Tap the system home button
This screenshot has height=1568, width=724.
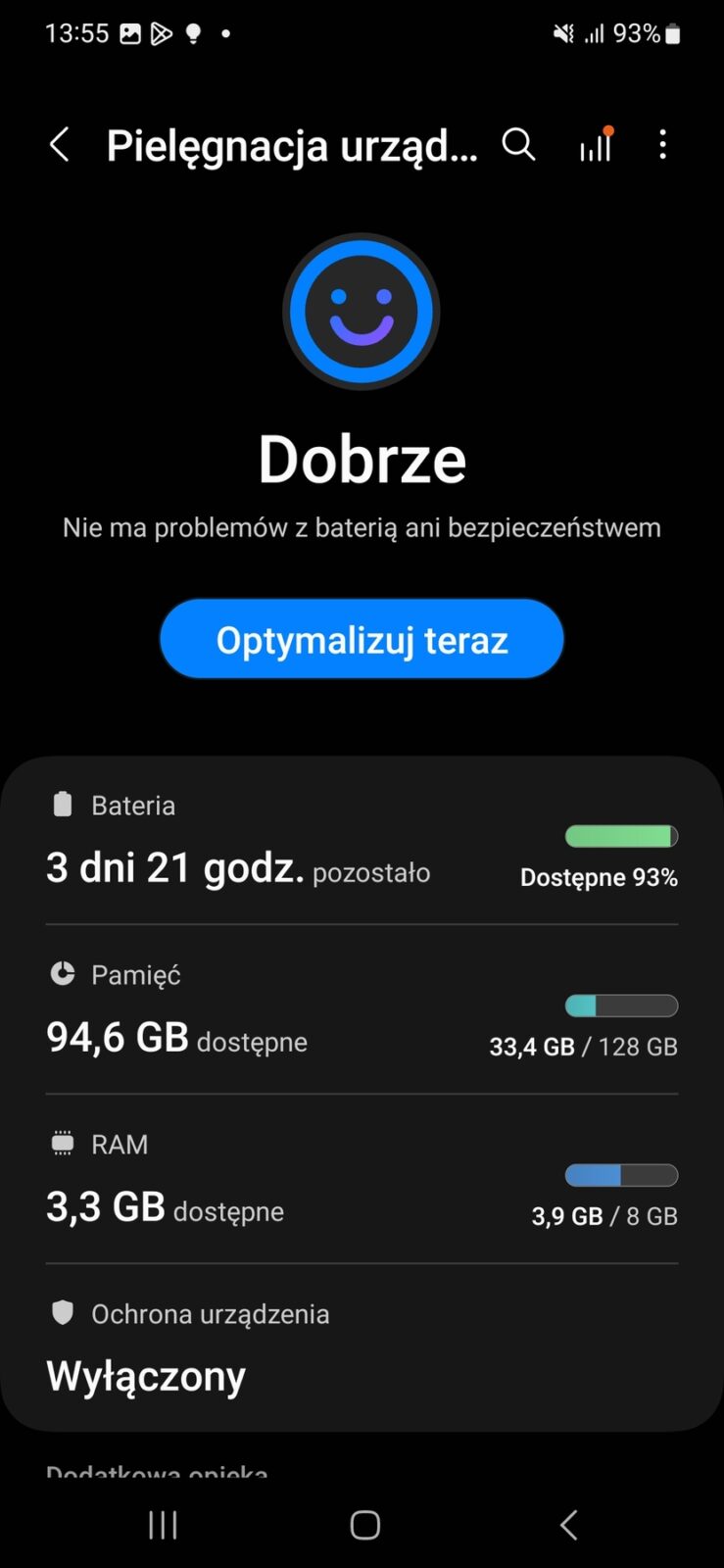coord(364,1524)
